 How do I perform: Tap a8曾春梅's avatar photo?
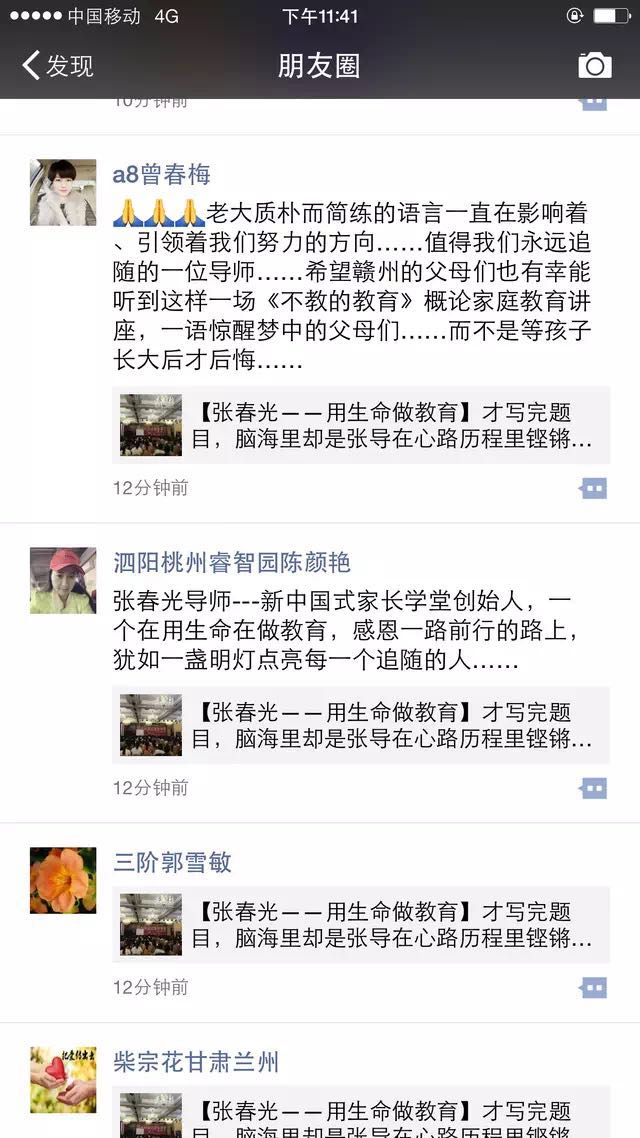coord(63,192)
